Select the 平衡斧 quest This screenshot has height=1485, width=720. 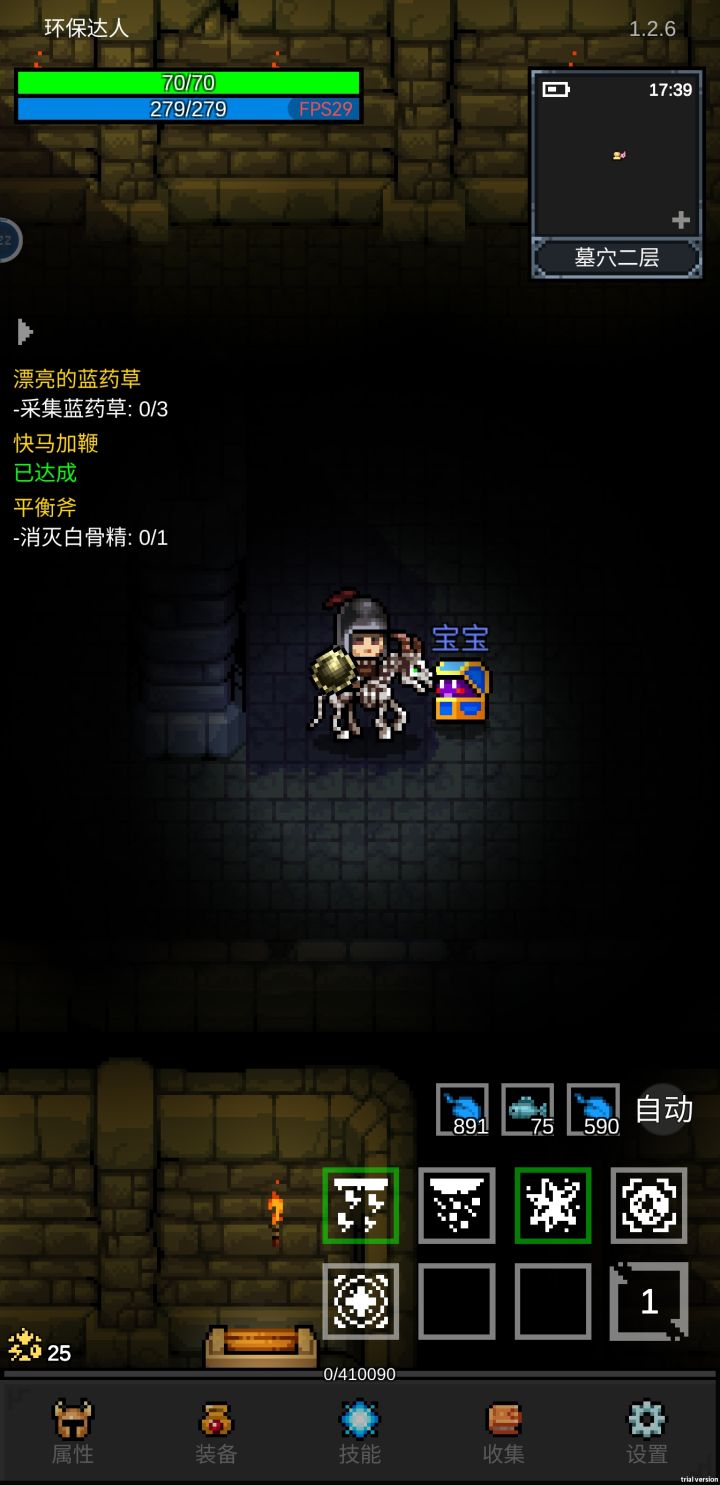pos(46,507)
